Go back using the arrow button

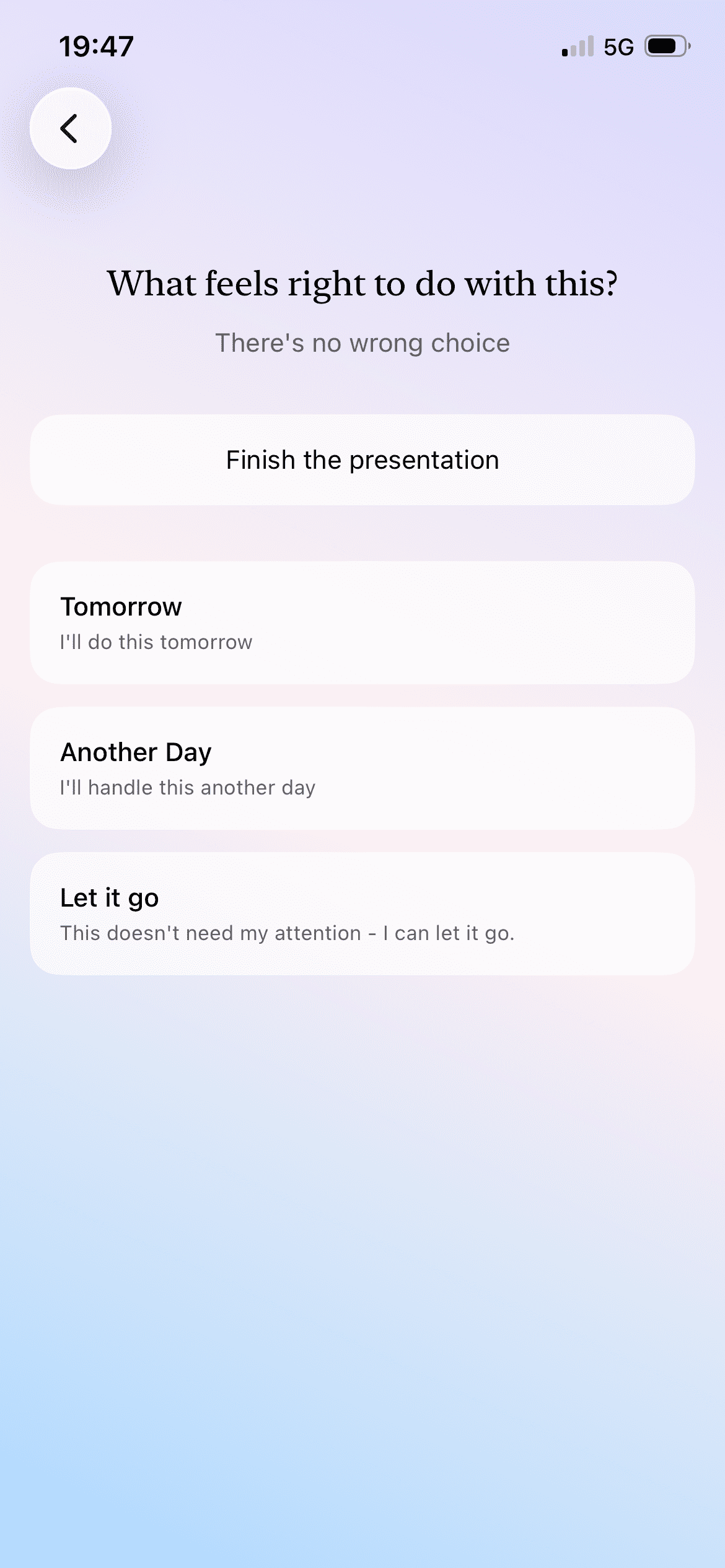coord(70,128)
